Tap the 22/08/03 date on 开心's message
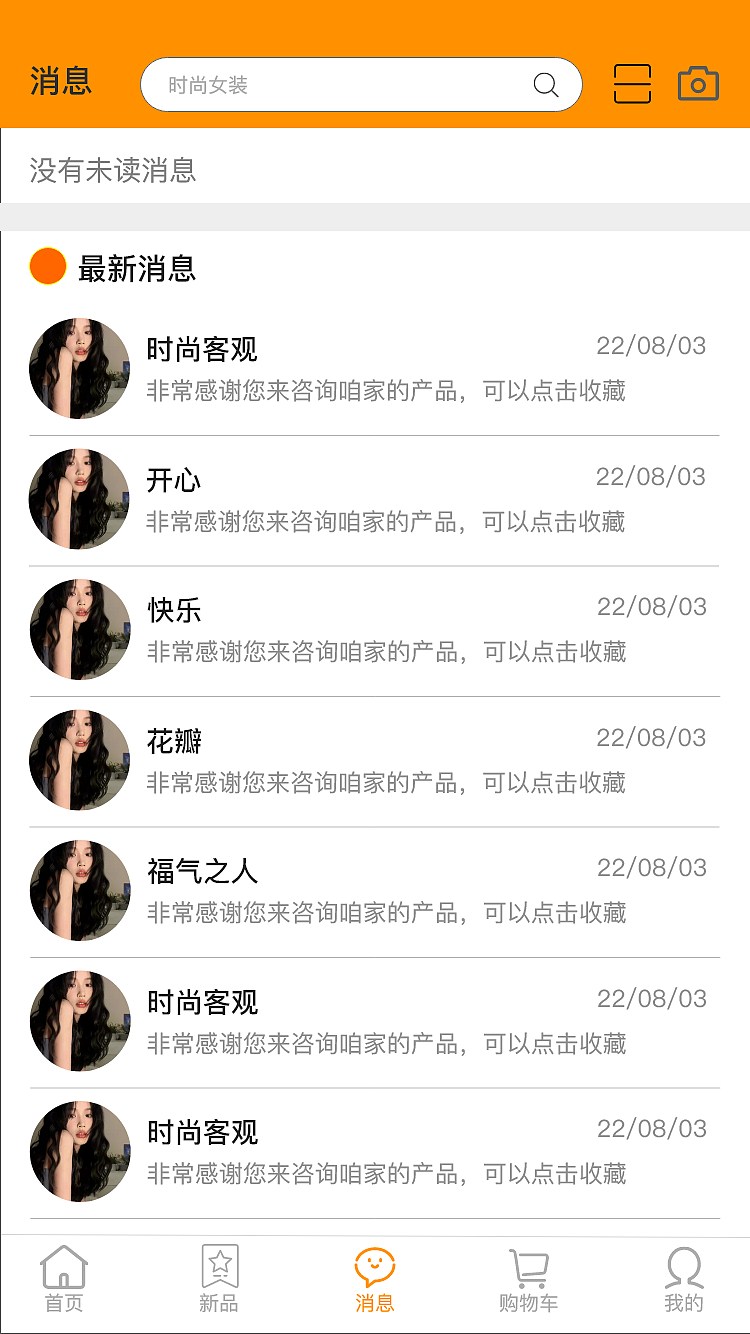Image resolution: width=750 pixels, height=1334 pixels. (652, 478)
